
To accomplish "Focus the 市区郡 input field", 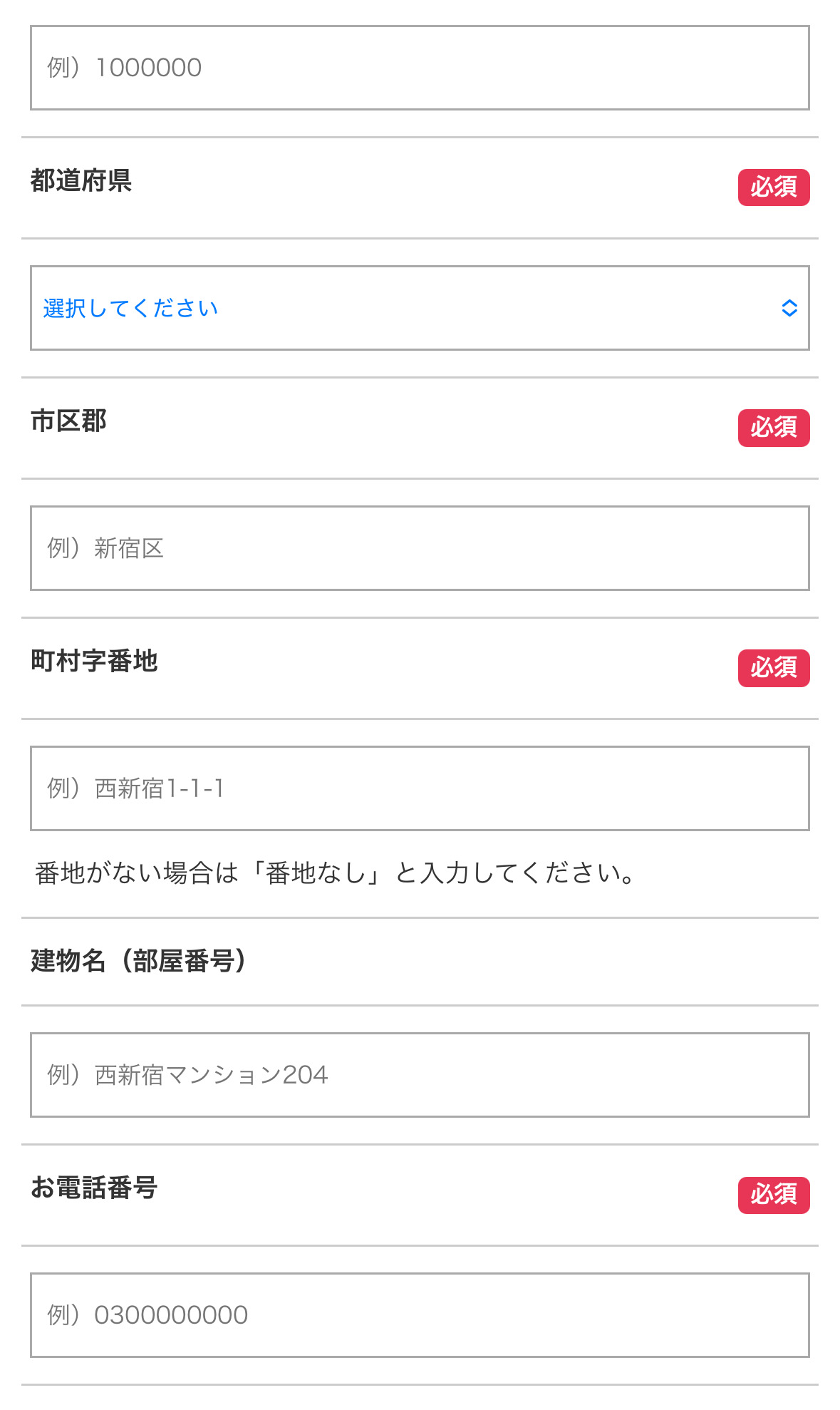I will (420, 548).
